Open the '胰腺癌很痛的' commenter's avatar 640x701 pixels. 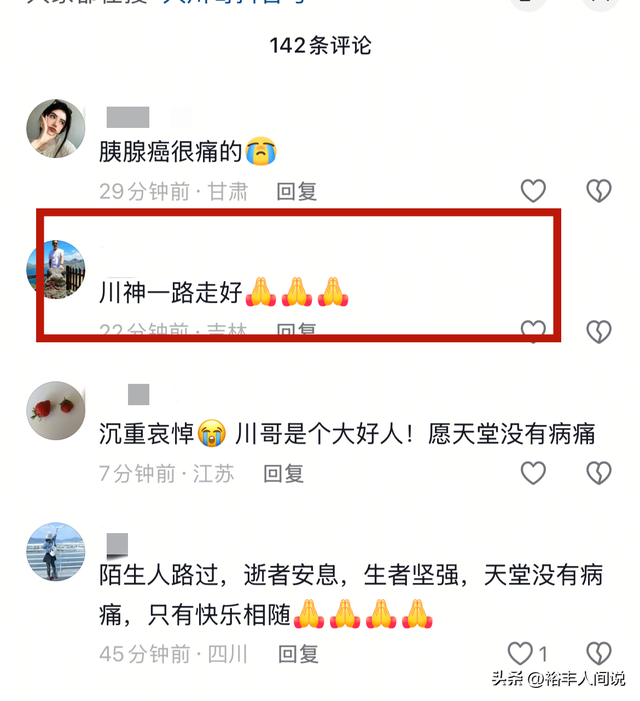[x=55, y=129]
